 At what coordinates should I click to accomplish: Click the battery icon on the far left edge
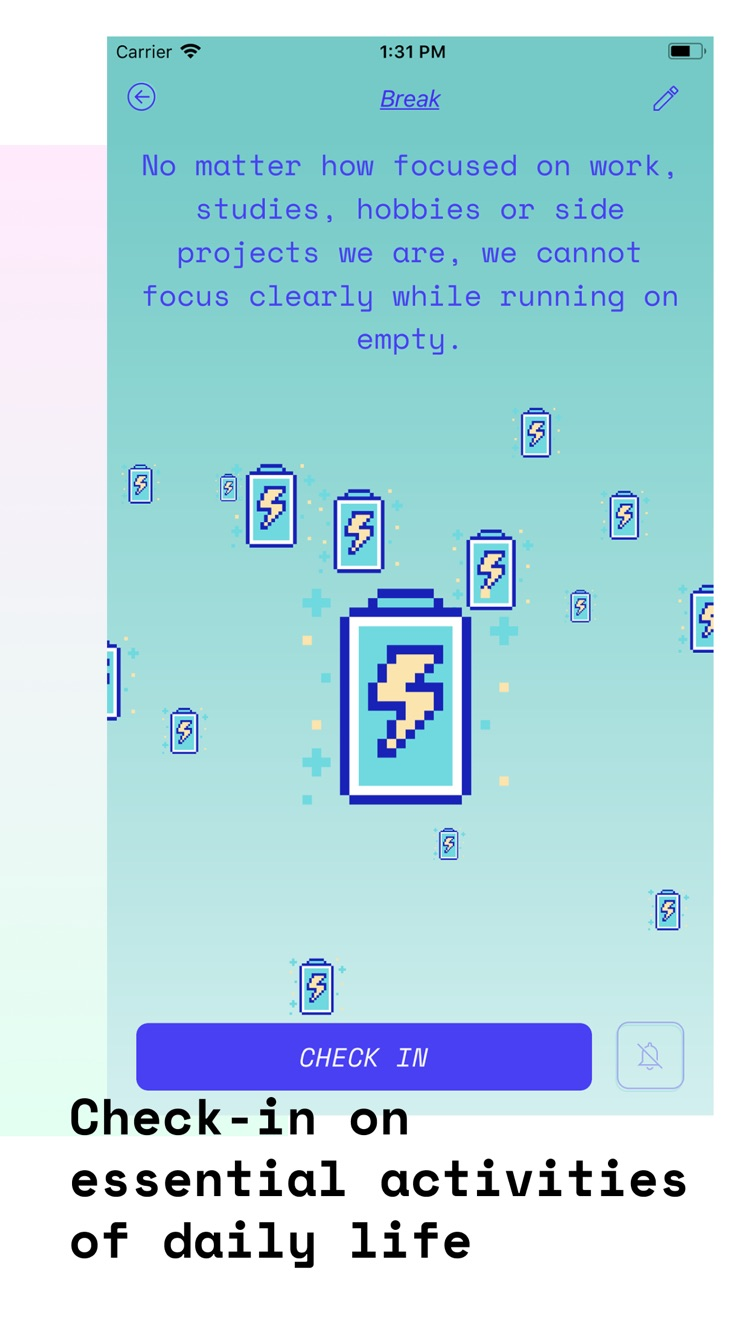[x=112, y=678]
